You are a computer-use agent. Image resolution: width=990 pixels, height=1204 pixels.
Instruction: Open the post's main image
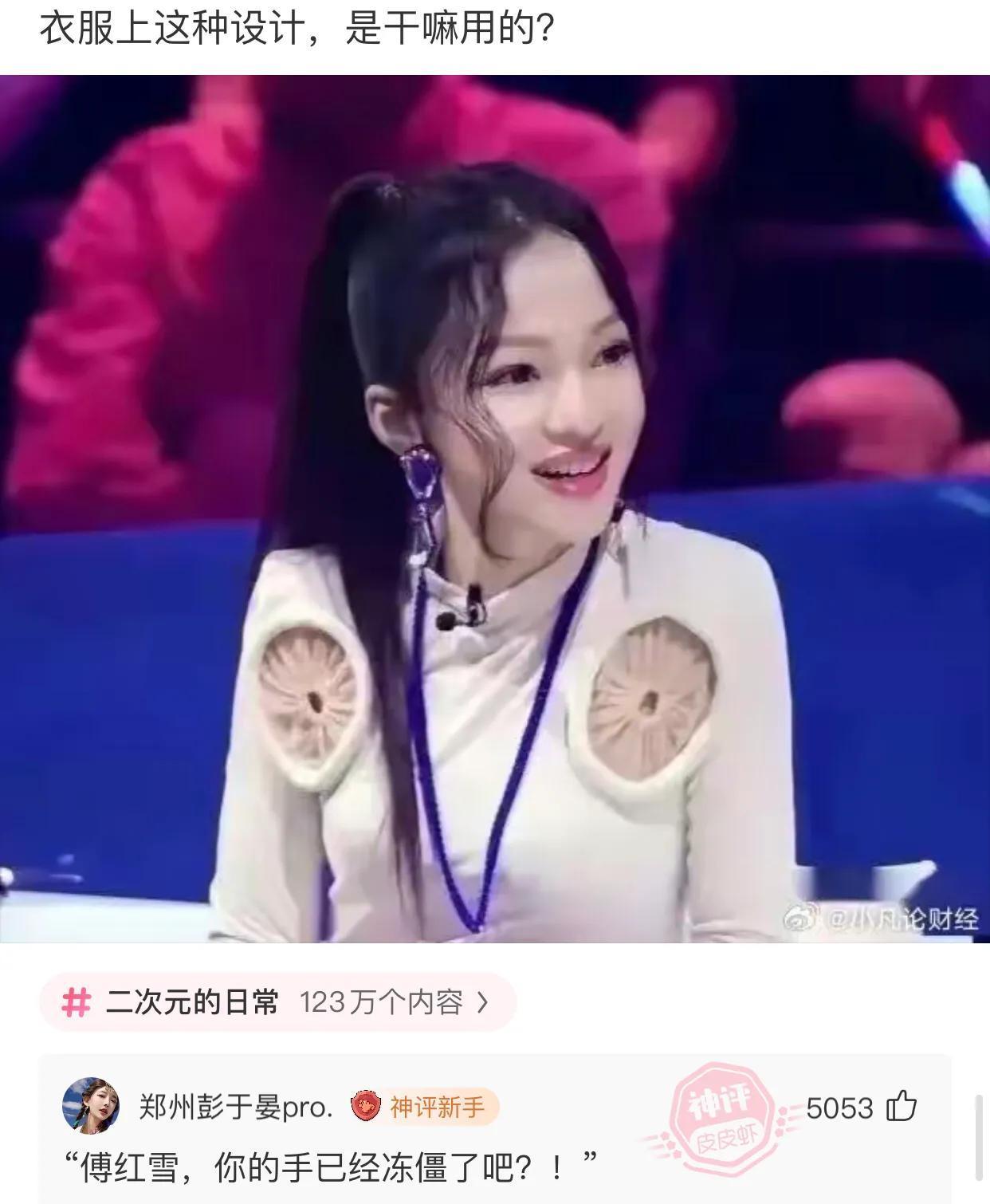coord(494,509)
